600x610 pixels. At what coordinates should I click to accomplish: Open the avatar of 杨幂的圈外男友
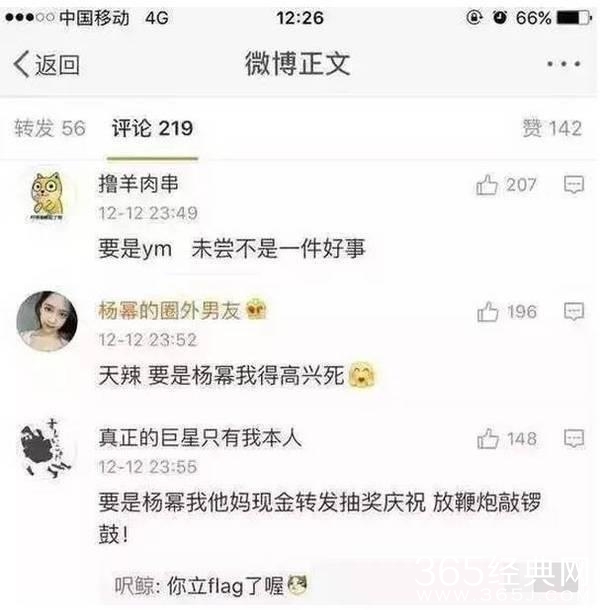pos(47,321)
